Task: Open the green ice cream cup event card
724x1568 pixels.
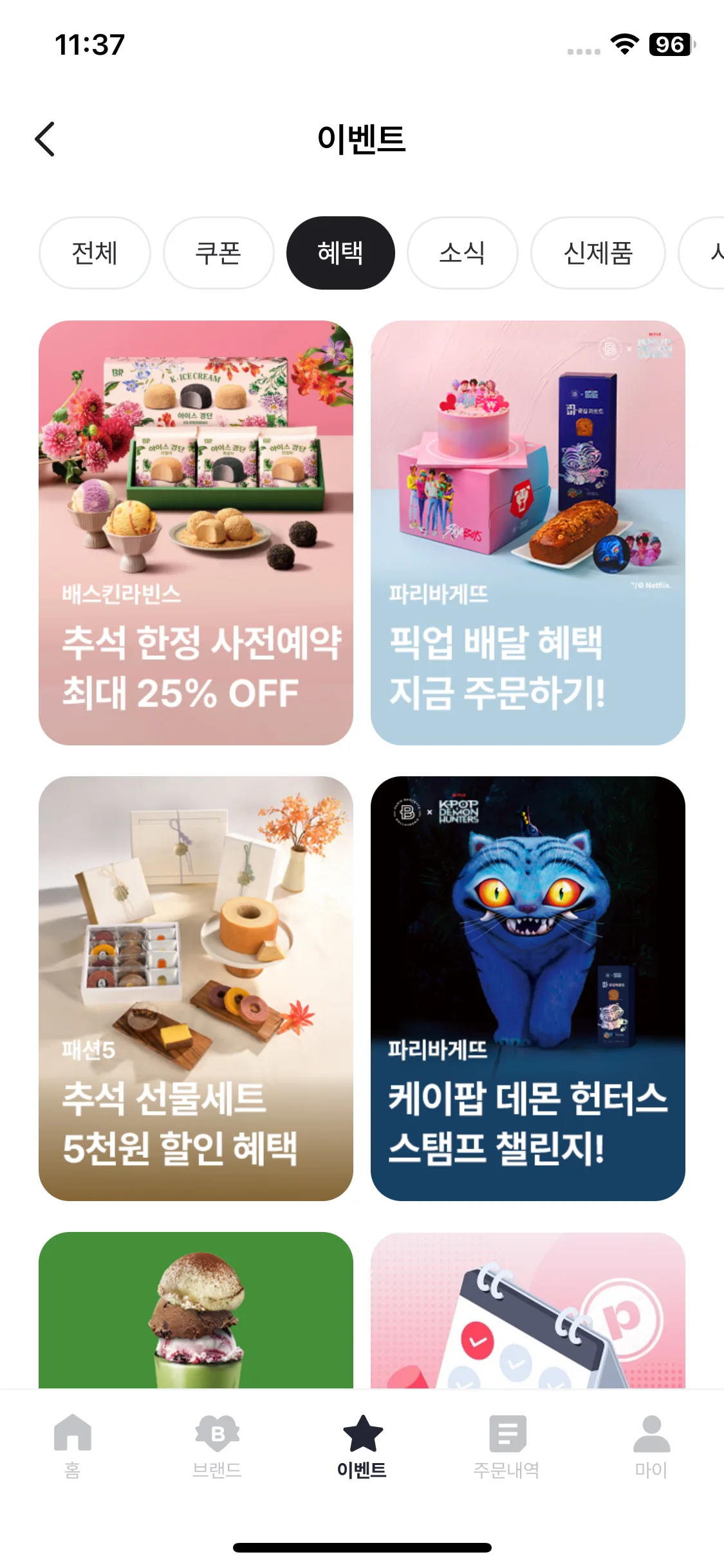Action: pyautogui.click(x=196, y=1310)
